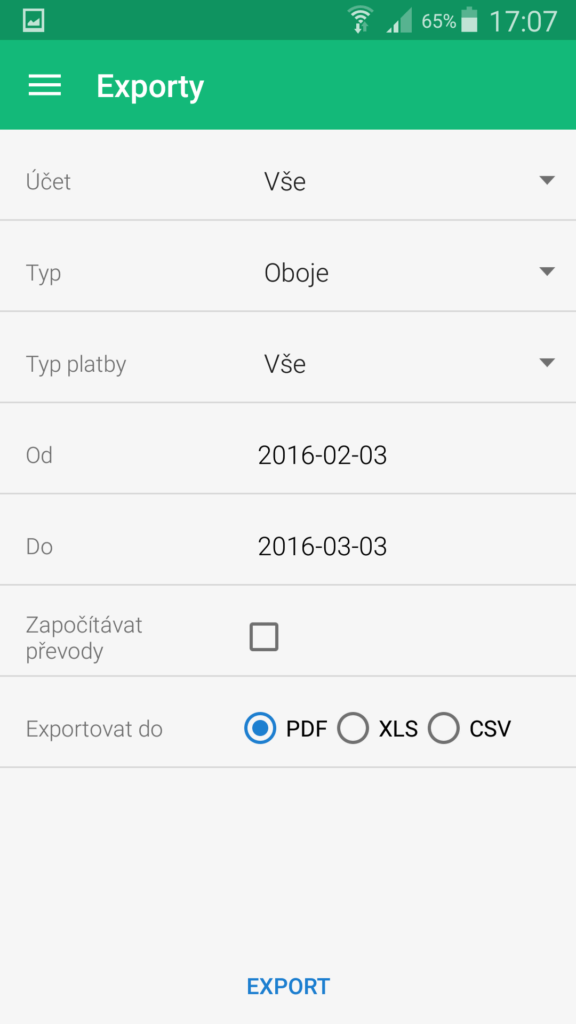
Task: Tap the EXPORT button
Action: coord(288,986)
